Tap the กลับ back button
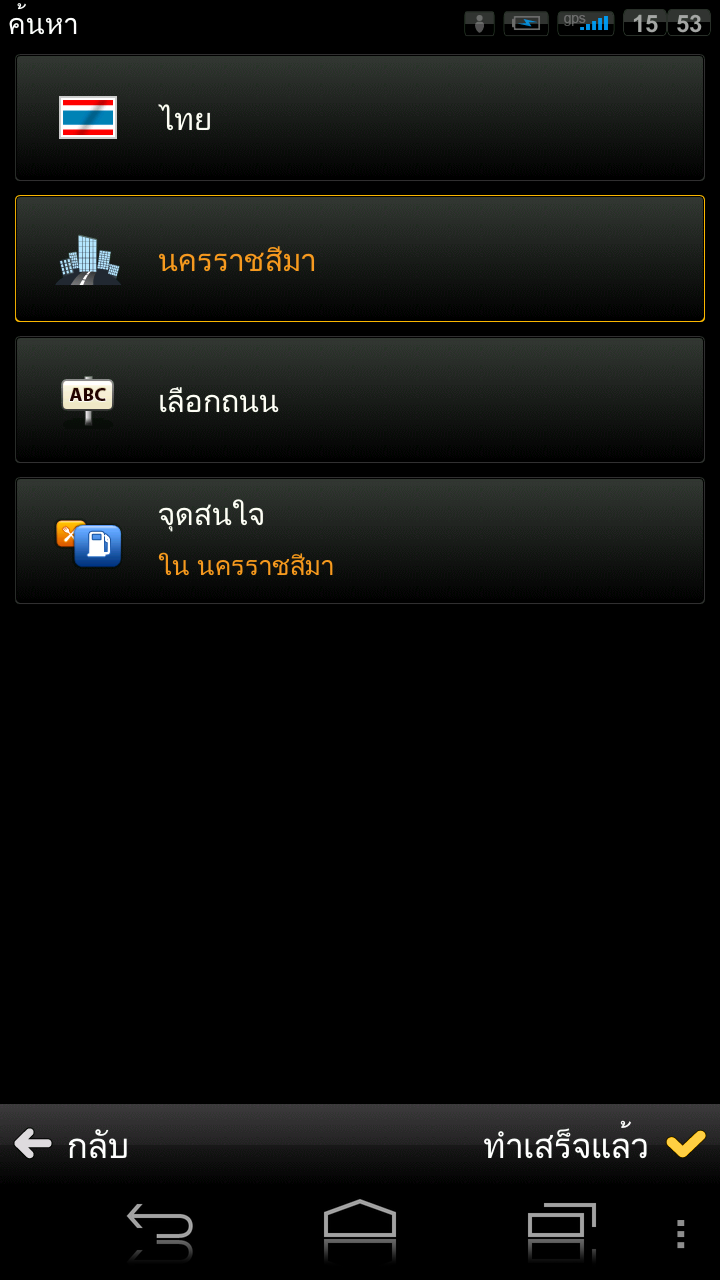Image resolution: width=720 pixels, height=1280 pixels. click(72, 1145)
